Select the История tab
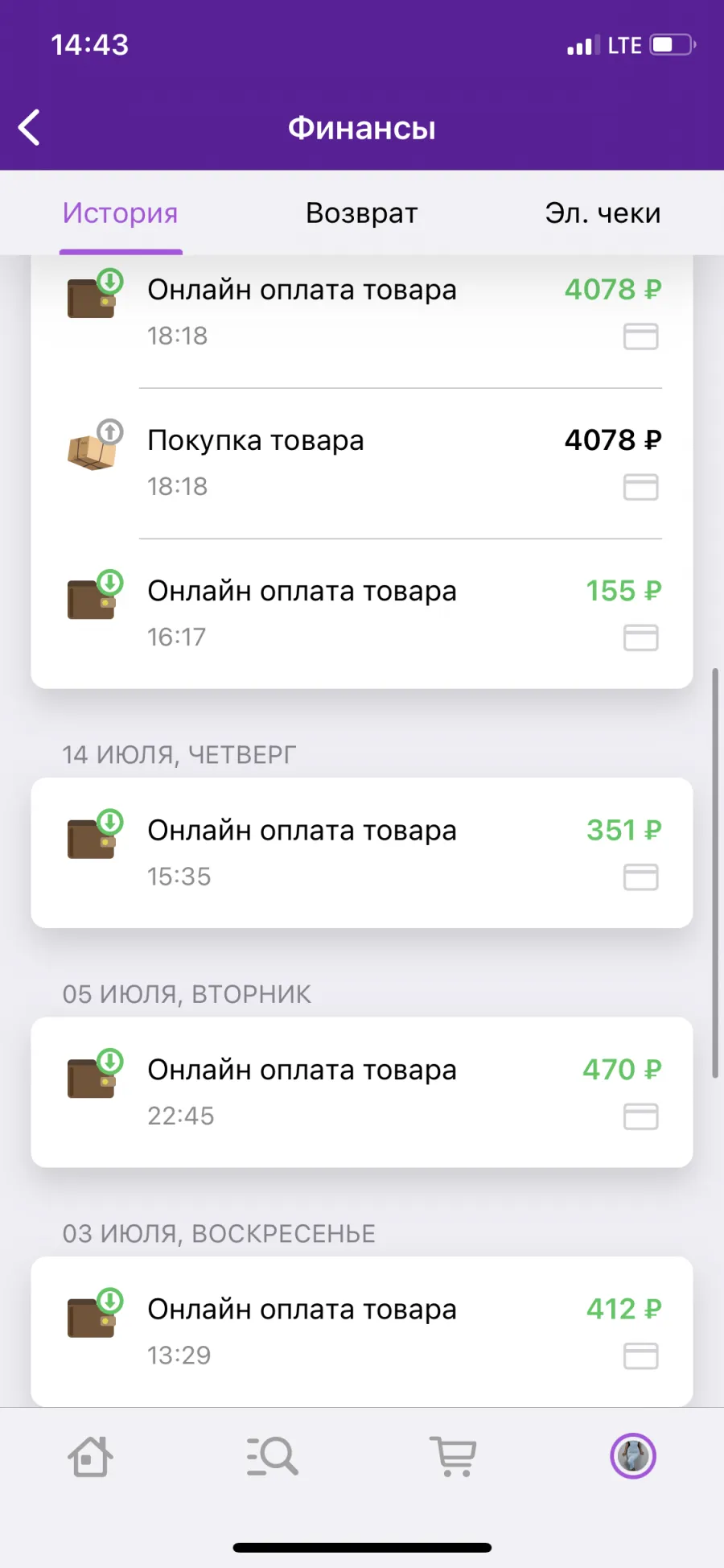 (x=121, y=213)
